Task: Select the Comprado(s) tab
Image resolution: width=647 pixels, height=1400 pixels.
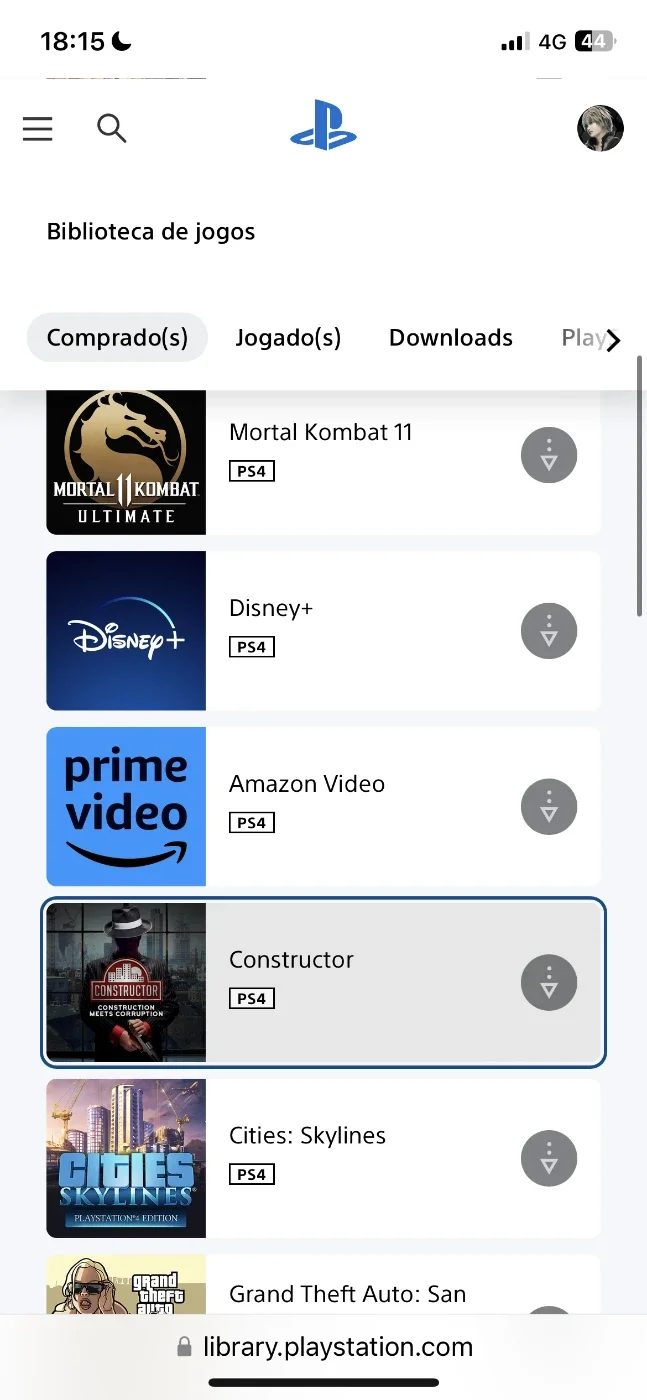Action: tap(117, 338)
